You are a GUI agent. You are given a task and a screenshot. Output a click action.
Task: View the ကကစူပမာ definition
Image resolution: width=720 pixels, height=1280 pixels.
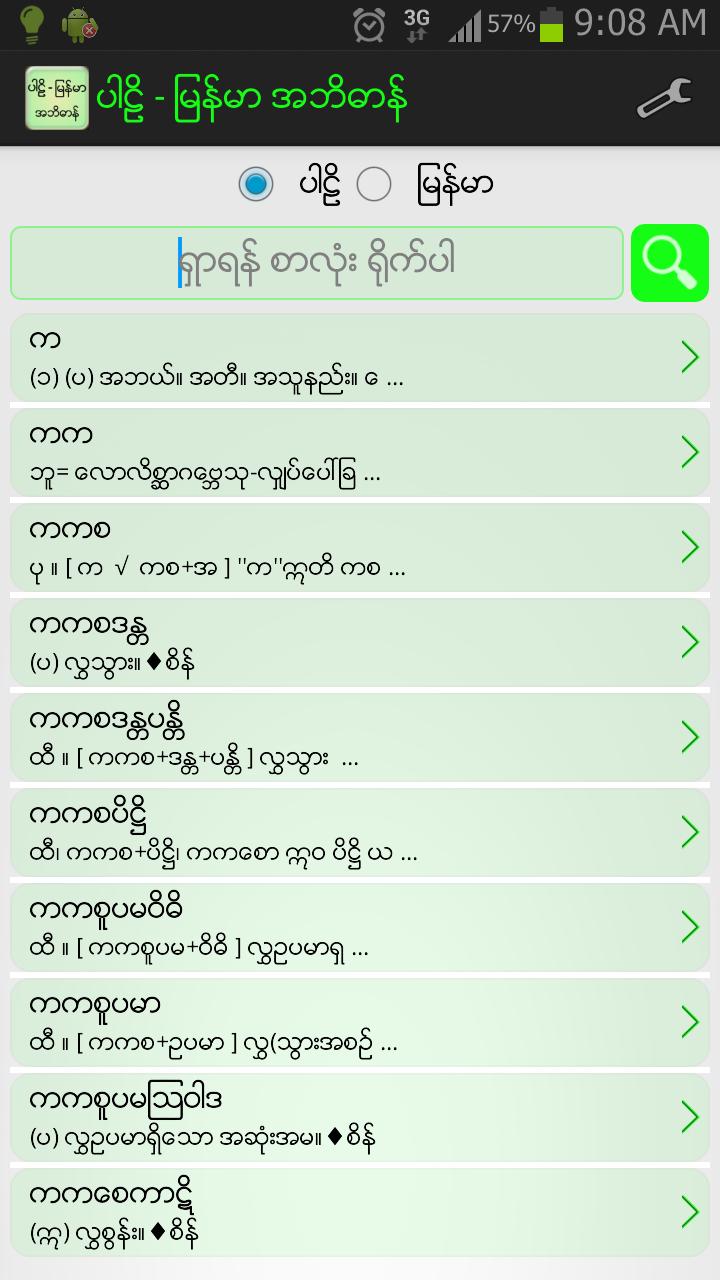(x=360, y=1021)
